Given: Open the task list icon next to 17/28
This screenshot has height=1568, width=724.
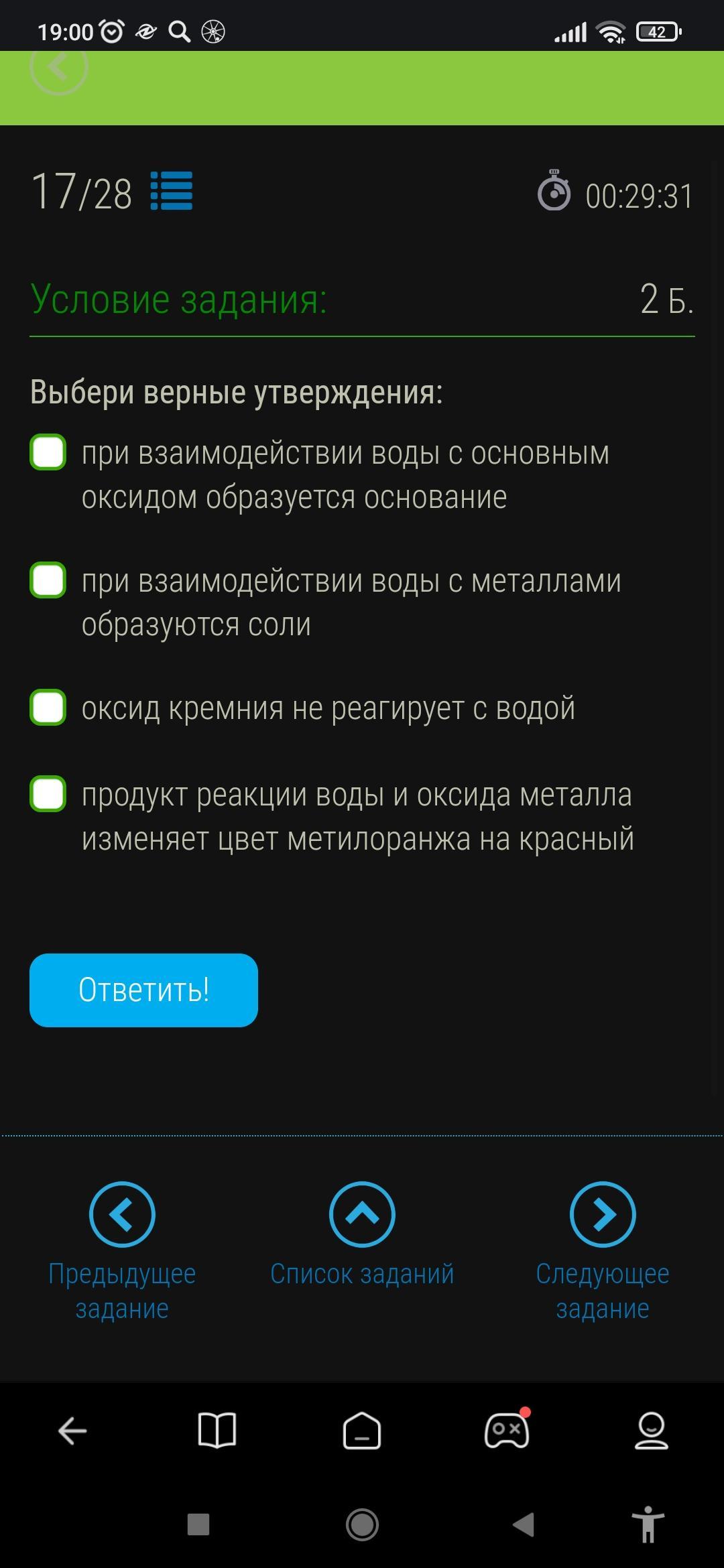Looking at the screenshot, I should coord(172,191).
